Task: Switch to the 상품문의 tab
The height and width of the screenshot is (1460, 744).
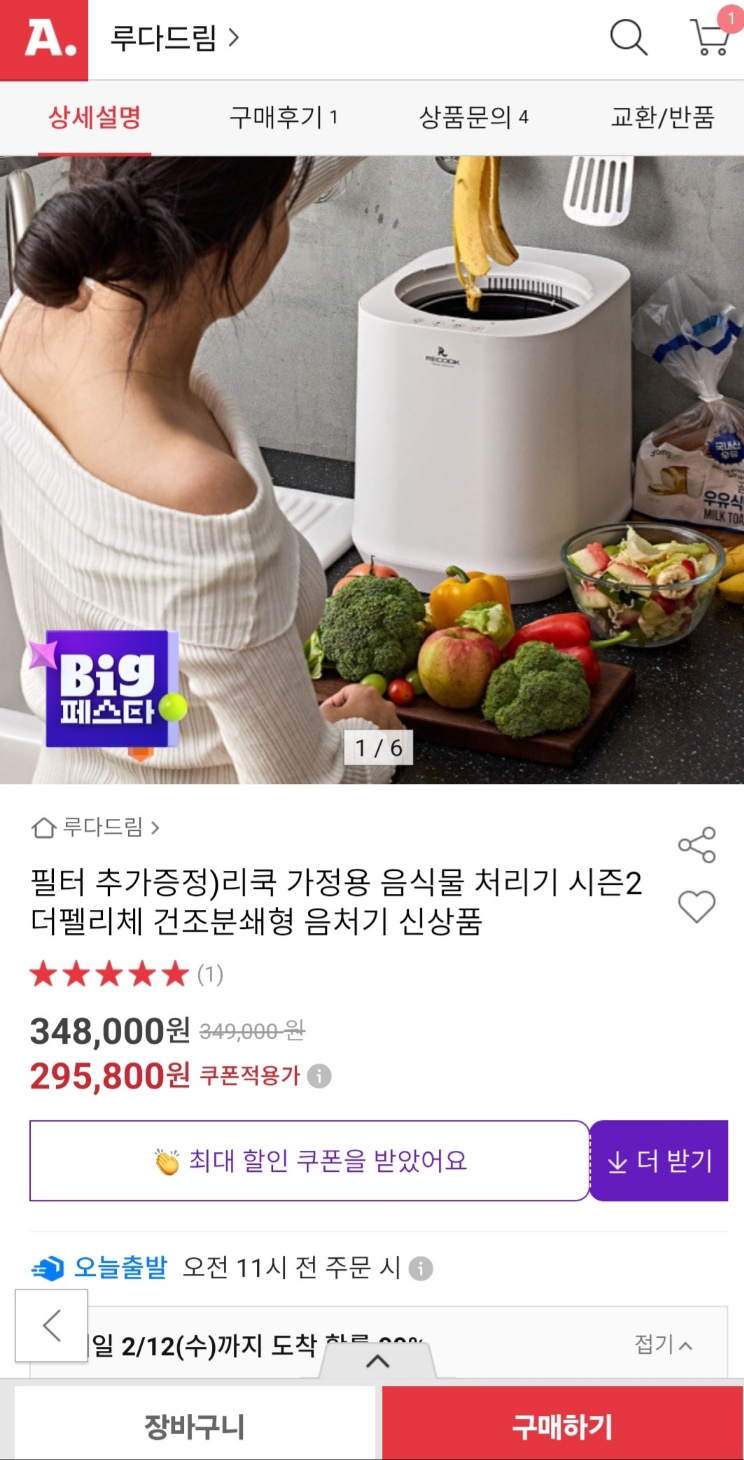Action: click(473, 118)
